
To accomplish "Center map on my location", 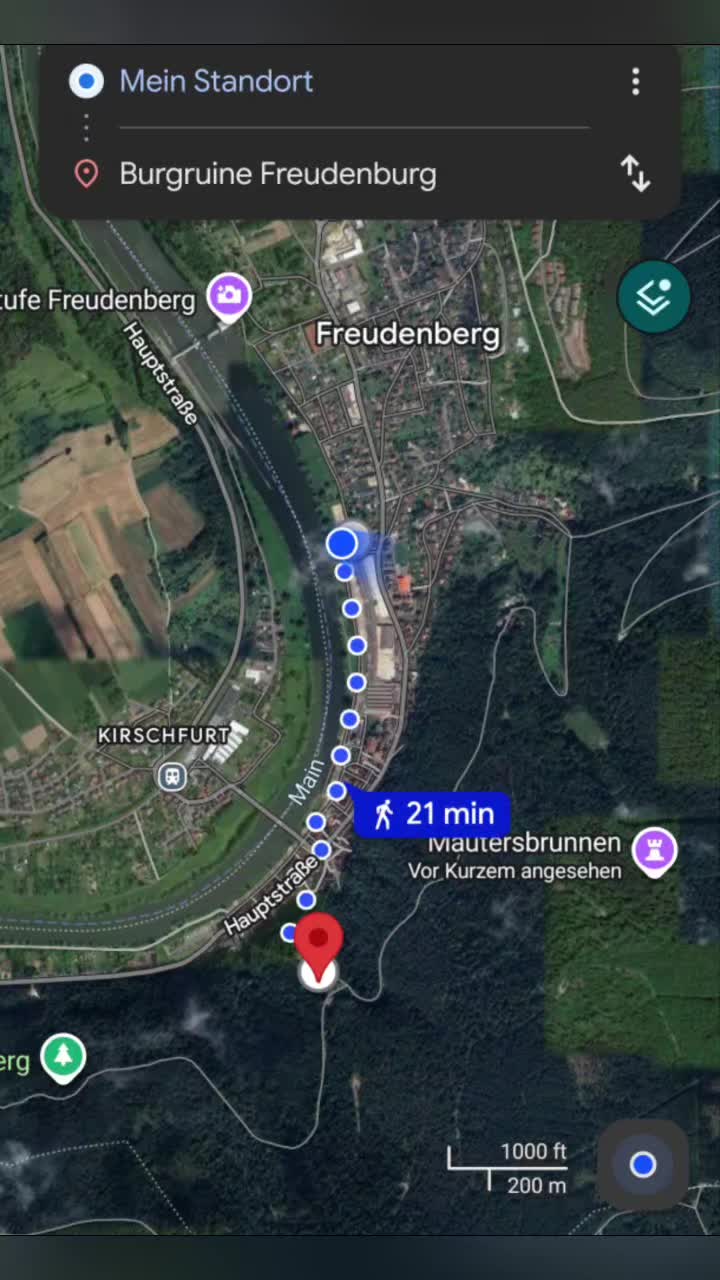I will point(643,1164).
